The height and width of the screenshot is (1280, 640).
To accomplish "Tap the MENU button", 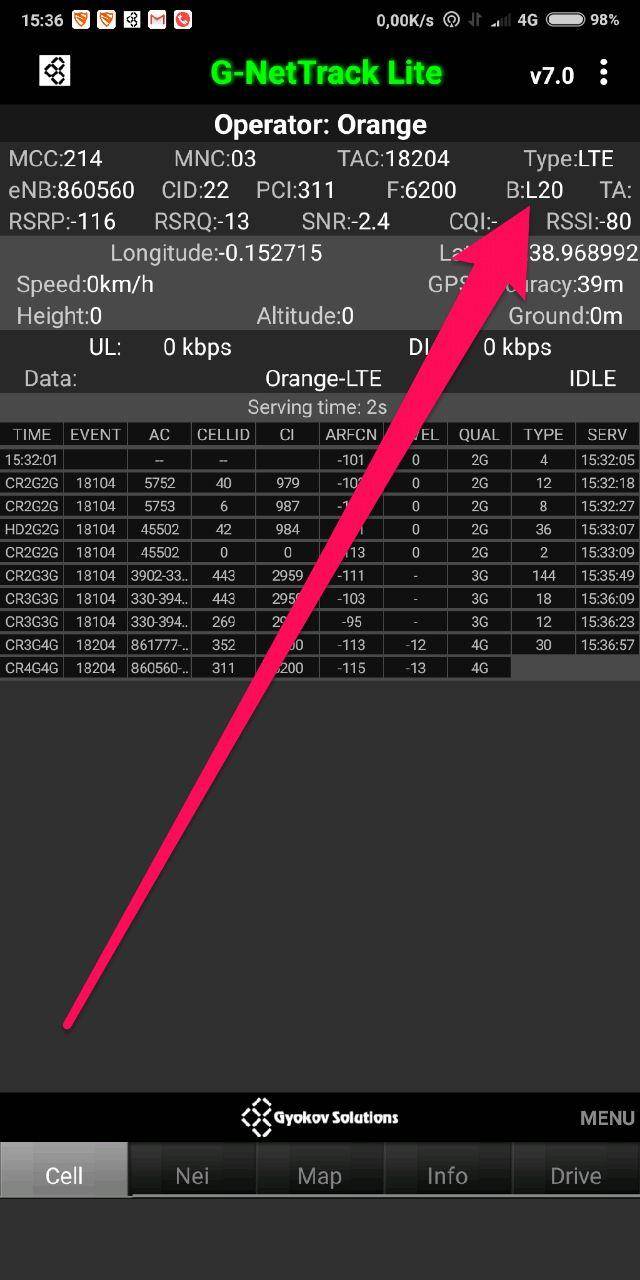I will pos(607,1118).
